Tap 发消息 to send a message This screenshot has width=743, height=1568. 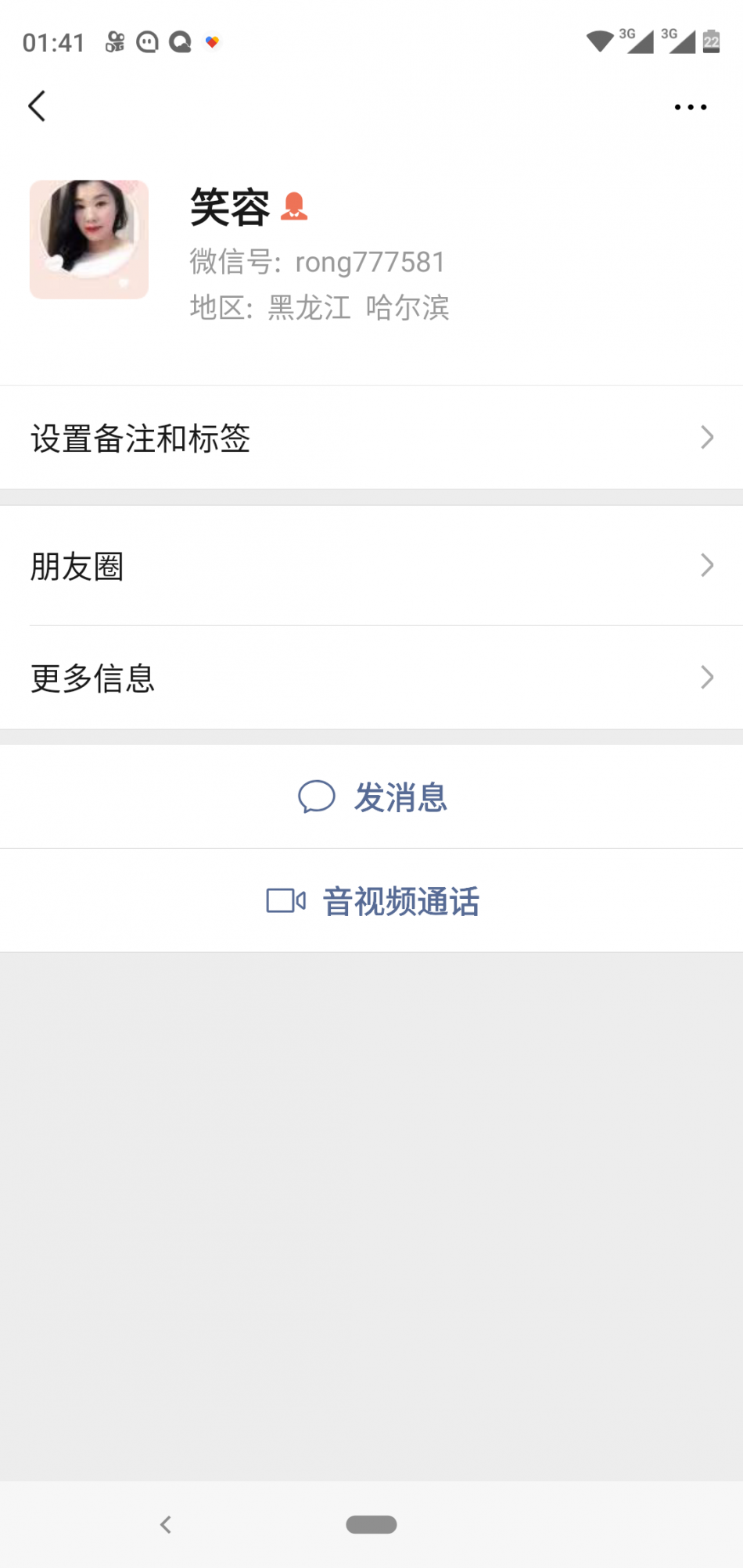pyautogui.click(x=372, y=797)
